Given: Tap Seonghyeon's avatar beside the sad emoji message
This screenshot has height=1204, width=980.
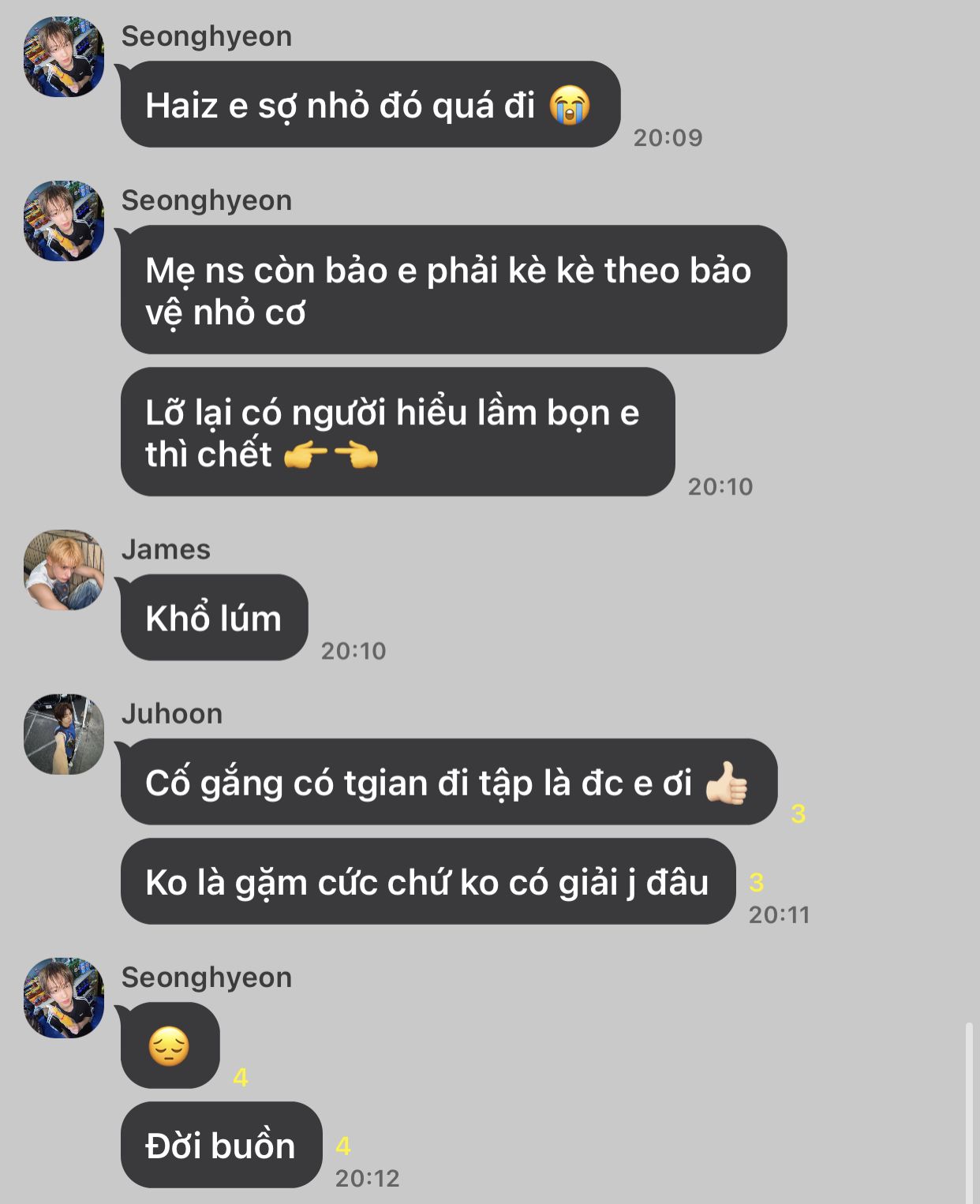Looking at the screenshot, I should click(64, 998).
